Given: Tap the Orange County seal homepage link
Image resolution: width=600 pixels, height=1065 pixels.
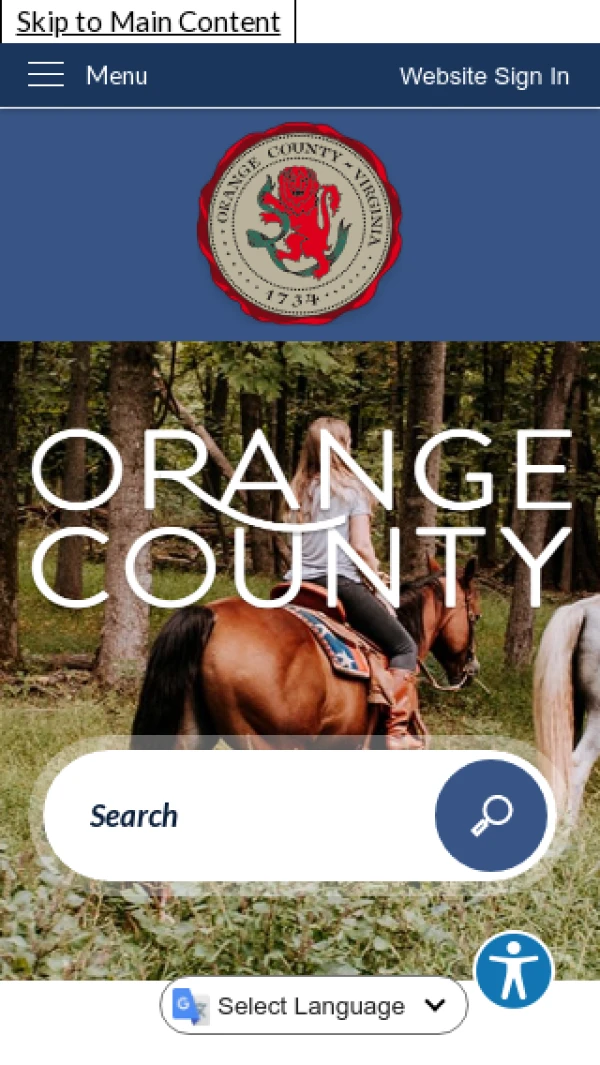Looking at the screenshot, I should (300, 222).
